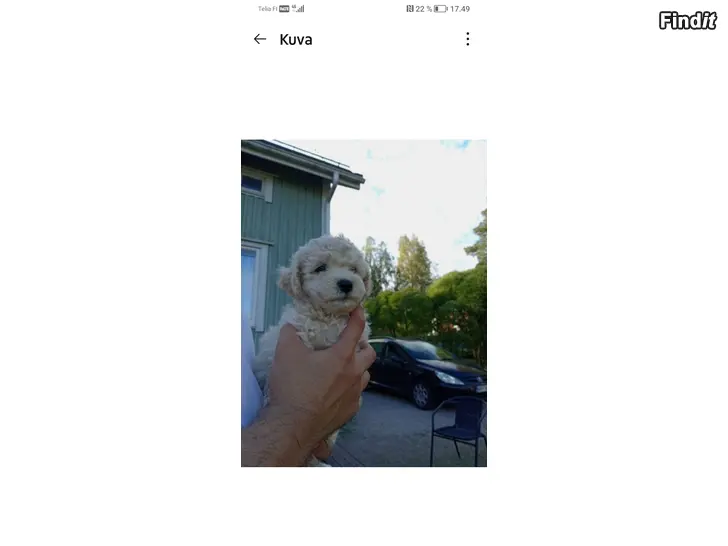Open the three-dot overflow menu
The image size is (728, 546).
467,39
